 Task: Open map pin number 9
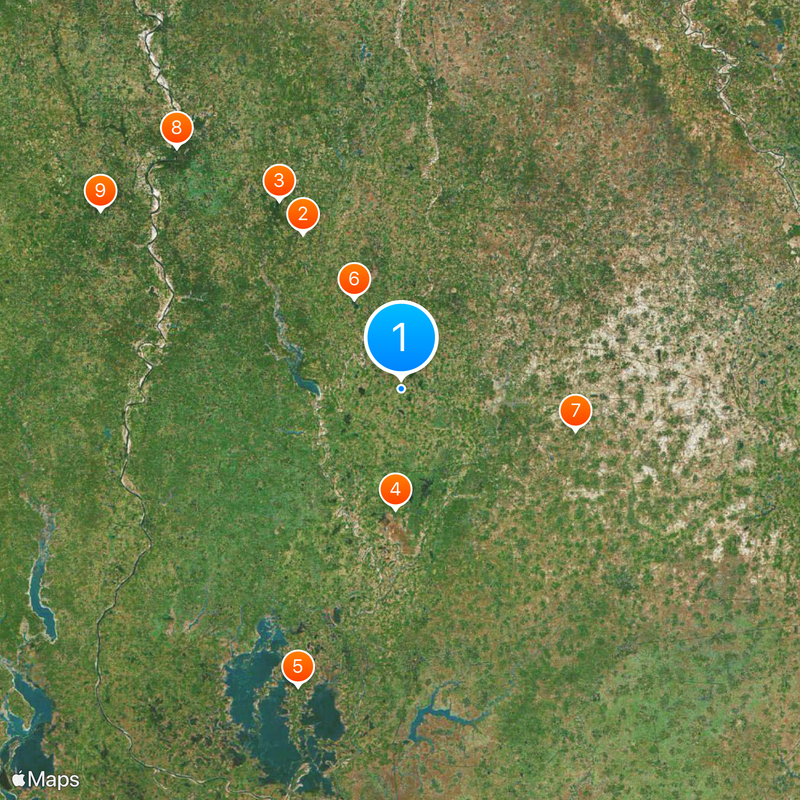[100, 190]
